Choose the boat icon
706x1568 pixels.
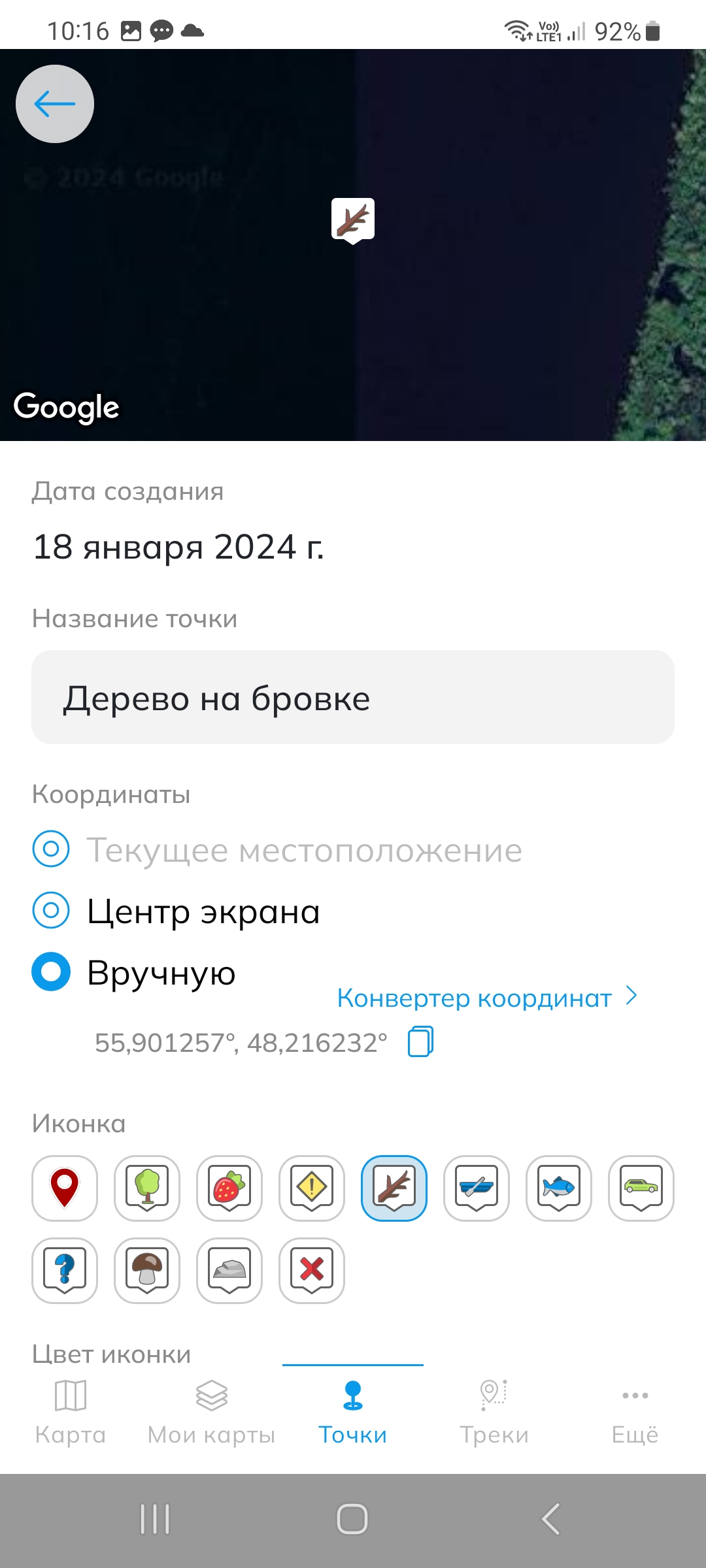477,1188
